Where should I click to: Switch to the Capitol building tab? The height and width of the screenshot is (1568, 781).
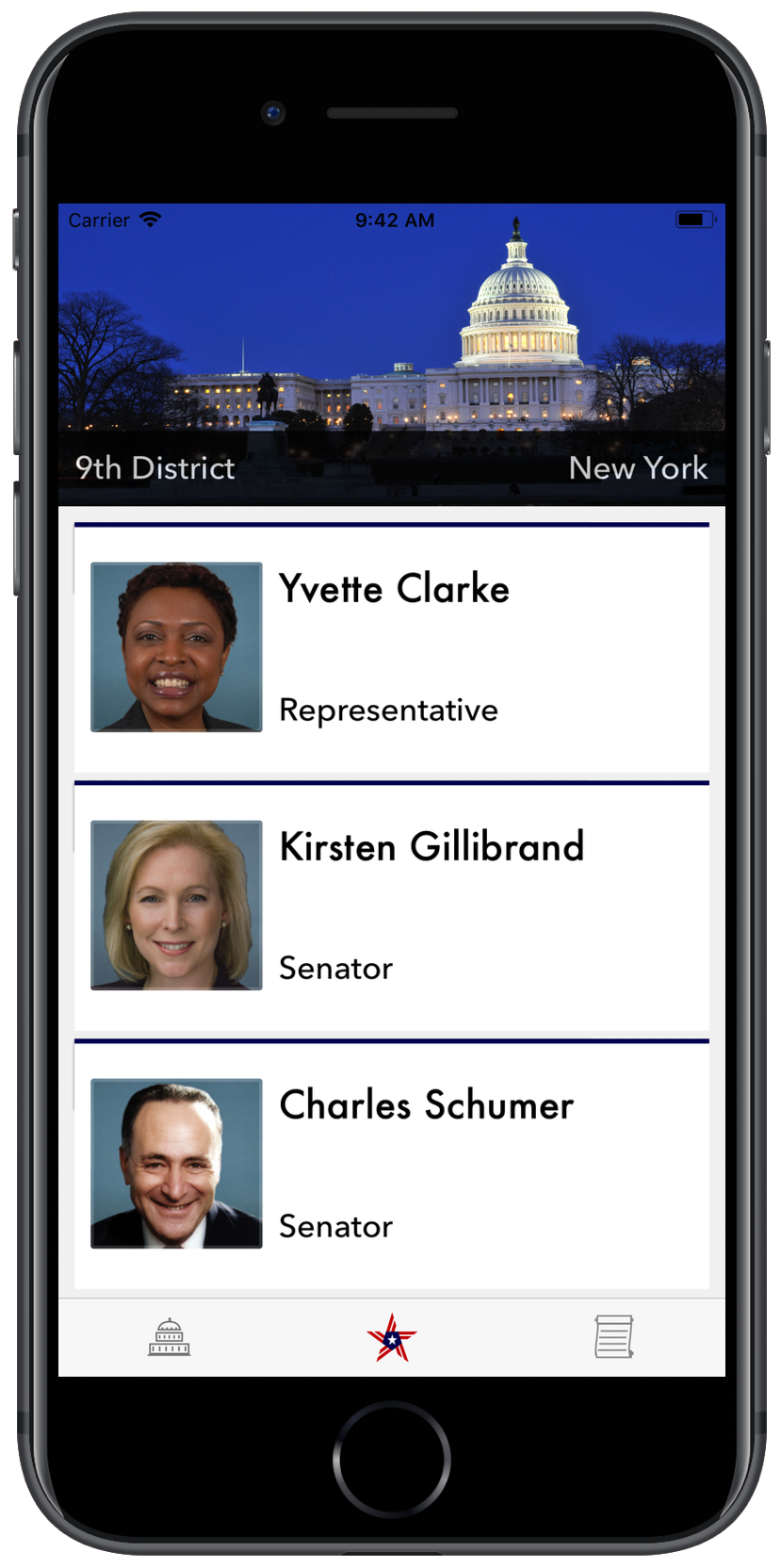(x=169, y=1337)
